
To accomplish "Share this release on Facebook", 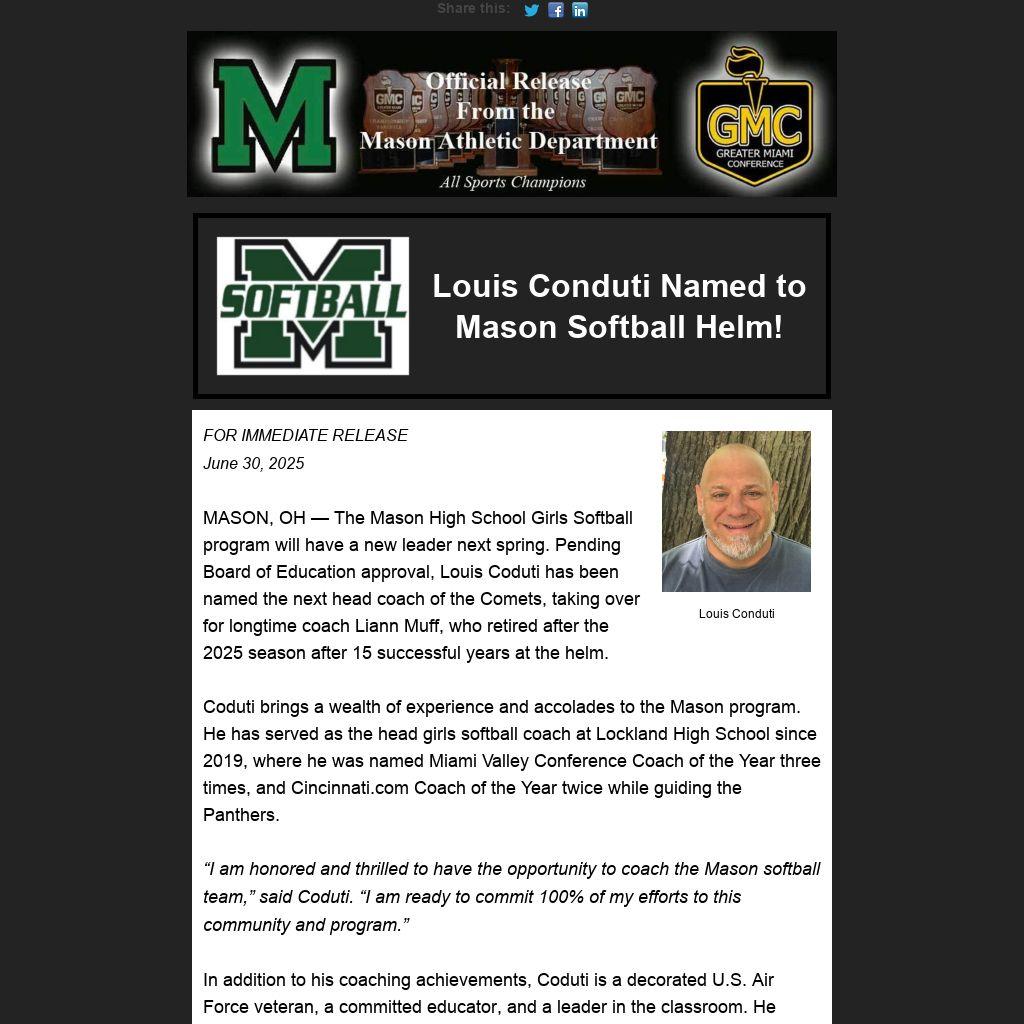I will [x=556, y=10].
